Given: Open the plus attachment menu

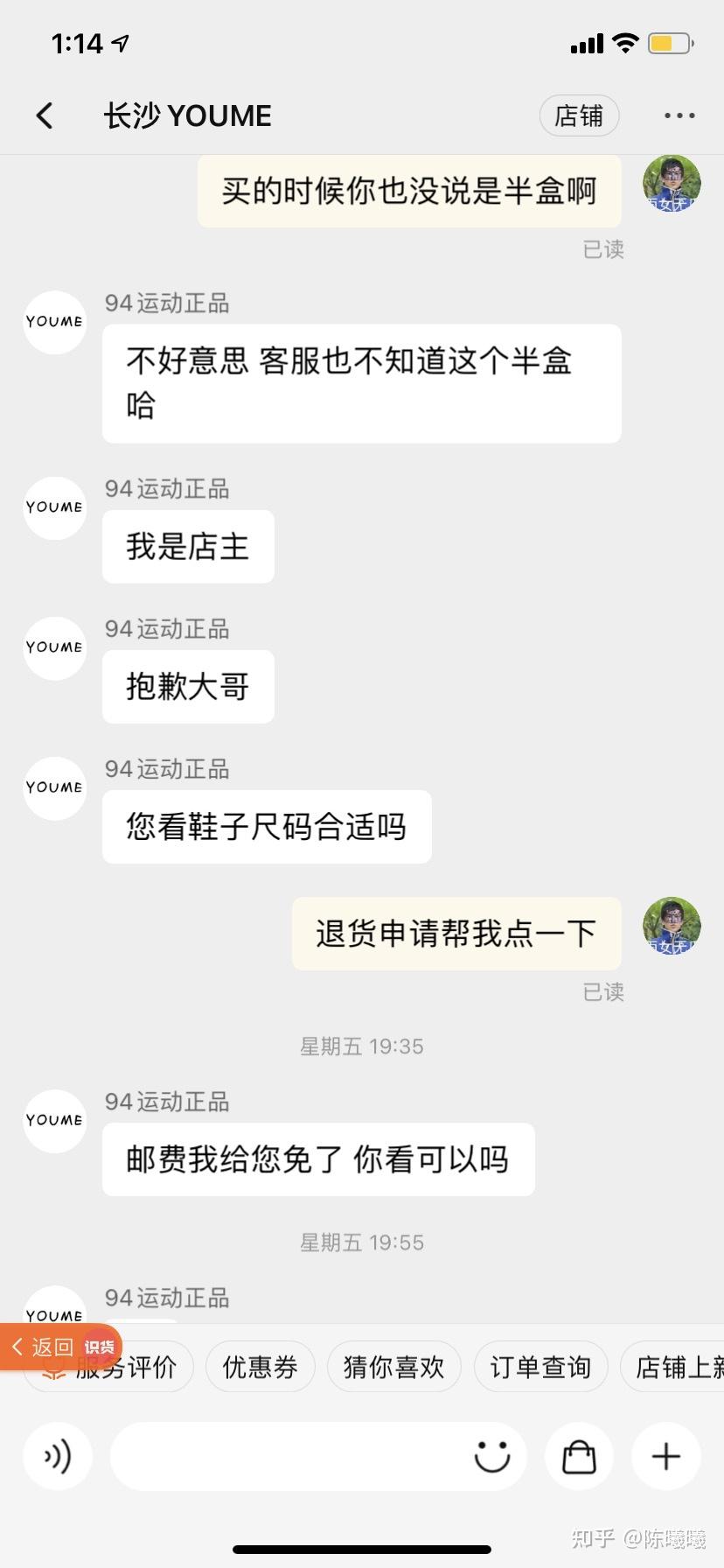Looking at the screenshot, I should 666,1456.
